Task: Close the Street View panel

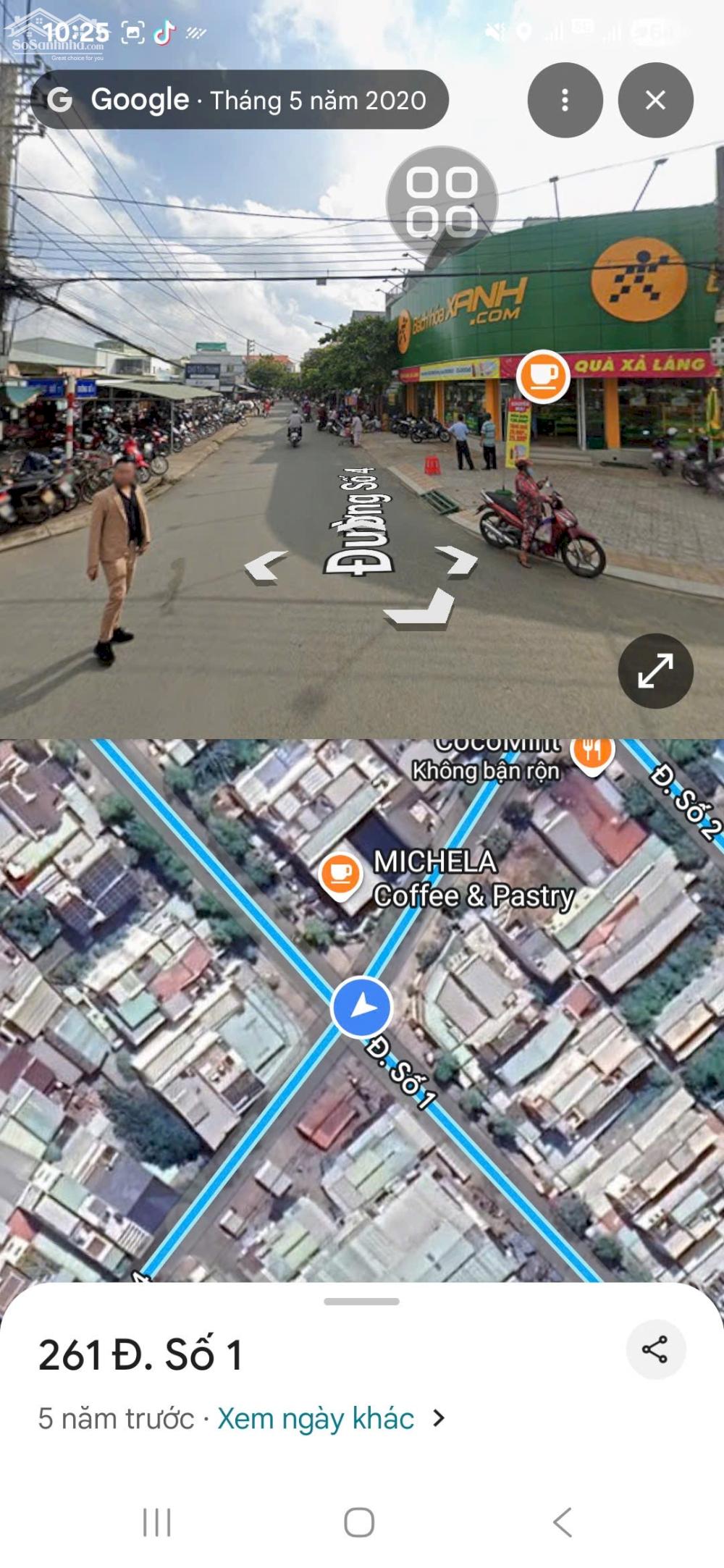Action: coord(655,100)
